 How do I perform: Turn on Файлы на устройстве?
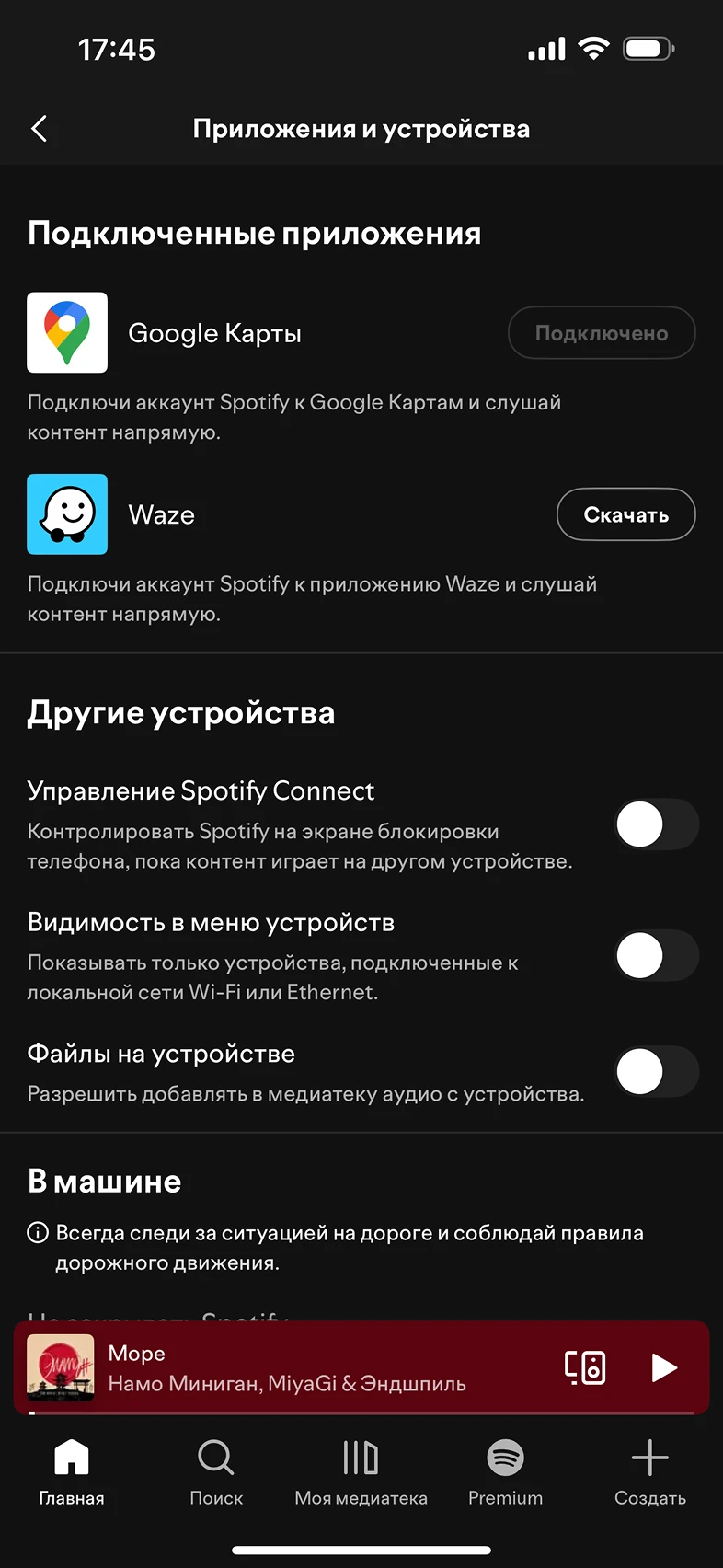pyautogui.click(x=656, y=1071)
